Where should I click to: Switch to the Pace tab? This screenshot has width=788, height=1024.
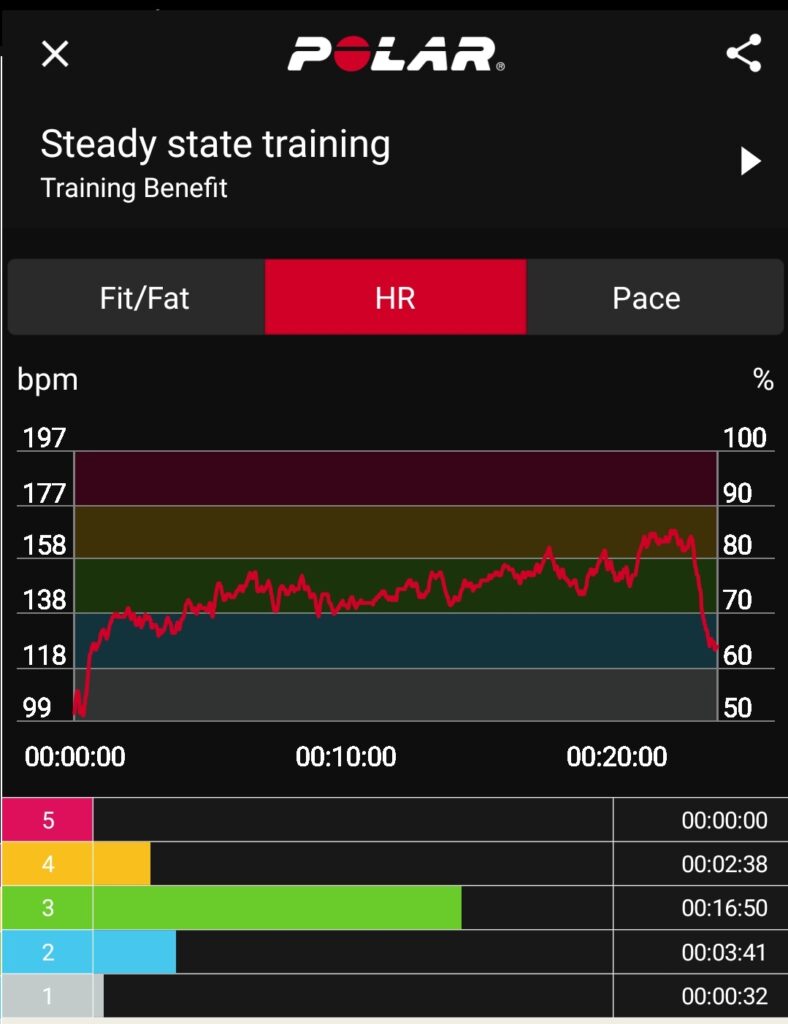coord(646,298)
